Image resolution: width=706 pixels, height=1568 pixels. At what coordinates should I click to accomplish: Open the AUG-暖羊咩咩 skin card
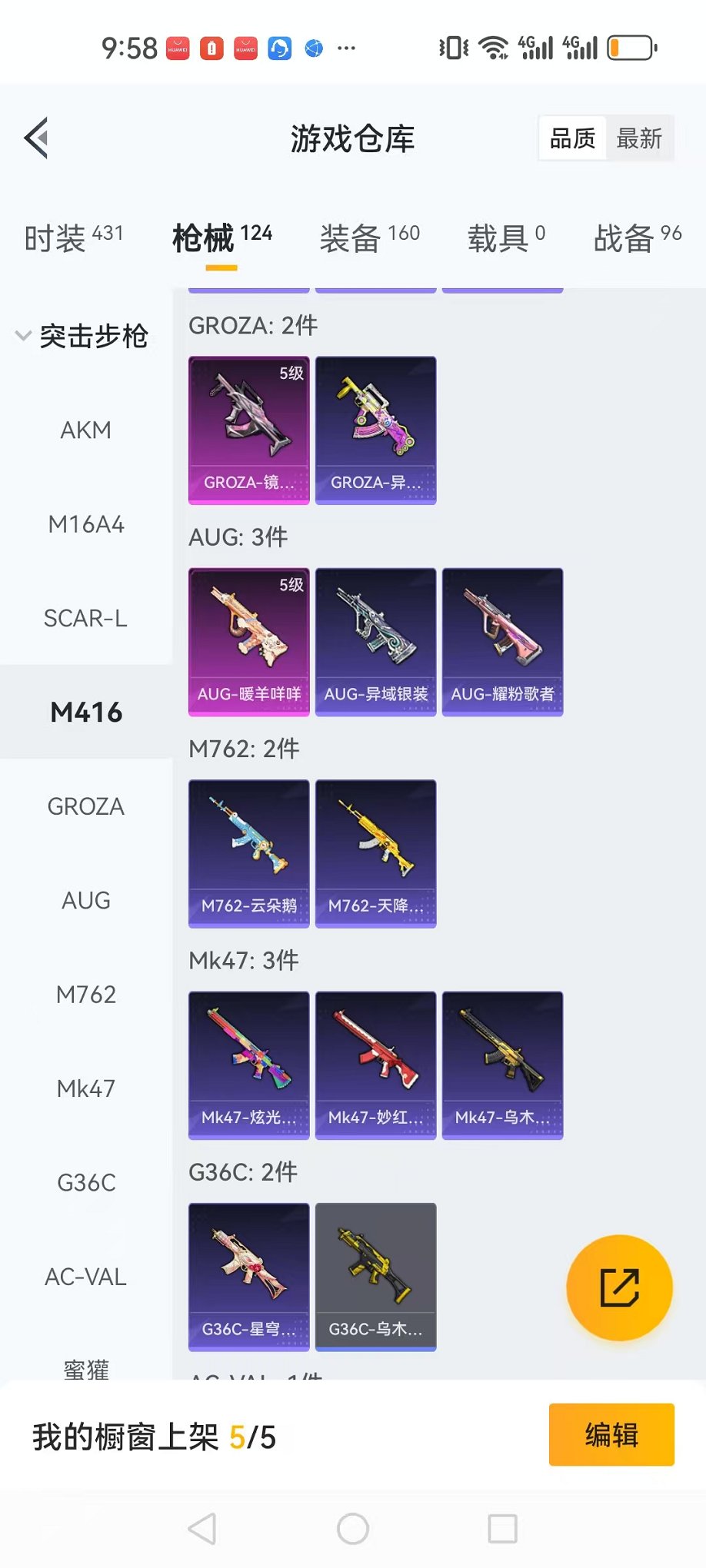(249, 642)
